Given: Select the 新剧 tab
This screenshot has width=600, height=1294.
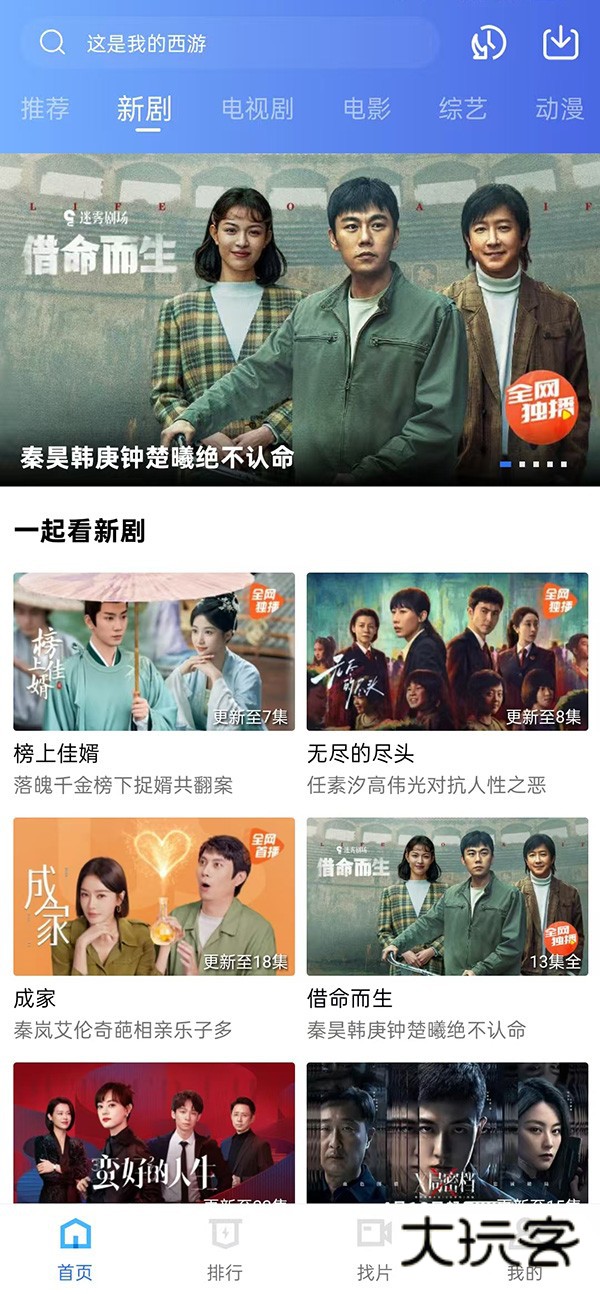Looking at the screenshot, I should pos(144,109).
